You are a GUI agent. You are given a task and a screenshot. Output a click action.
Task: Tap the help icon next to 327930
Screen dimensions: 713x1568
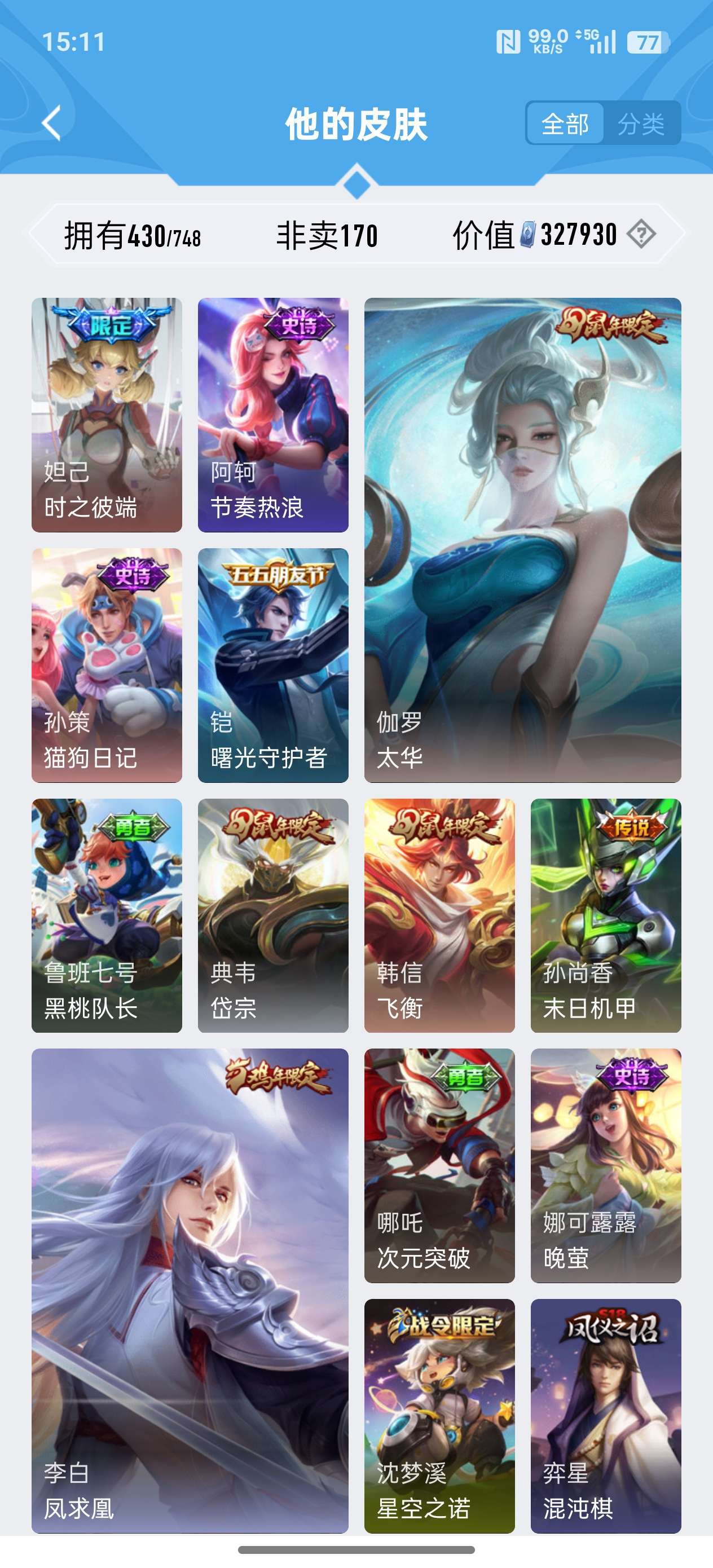pyautogui.click(x=641, y=234)
